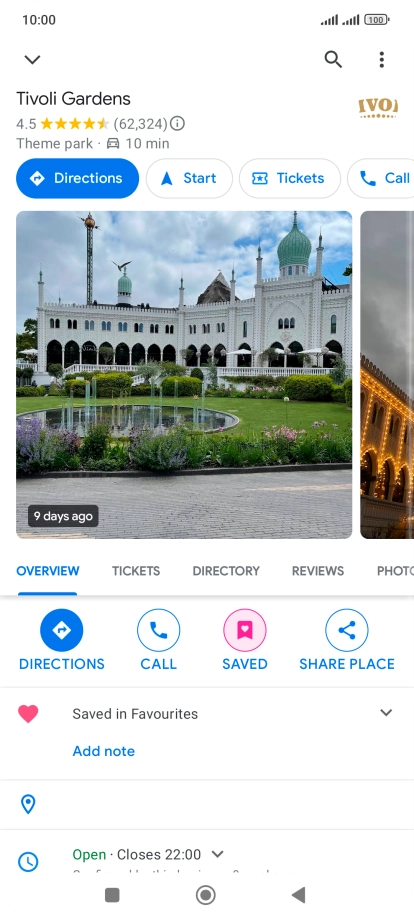Show rating info next to the review count
This screenshot has height=920, width=414.
(x=177, y=124)
